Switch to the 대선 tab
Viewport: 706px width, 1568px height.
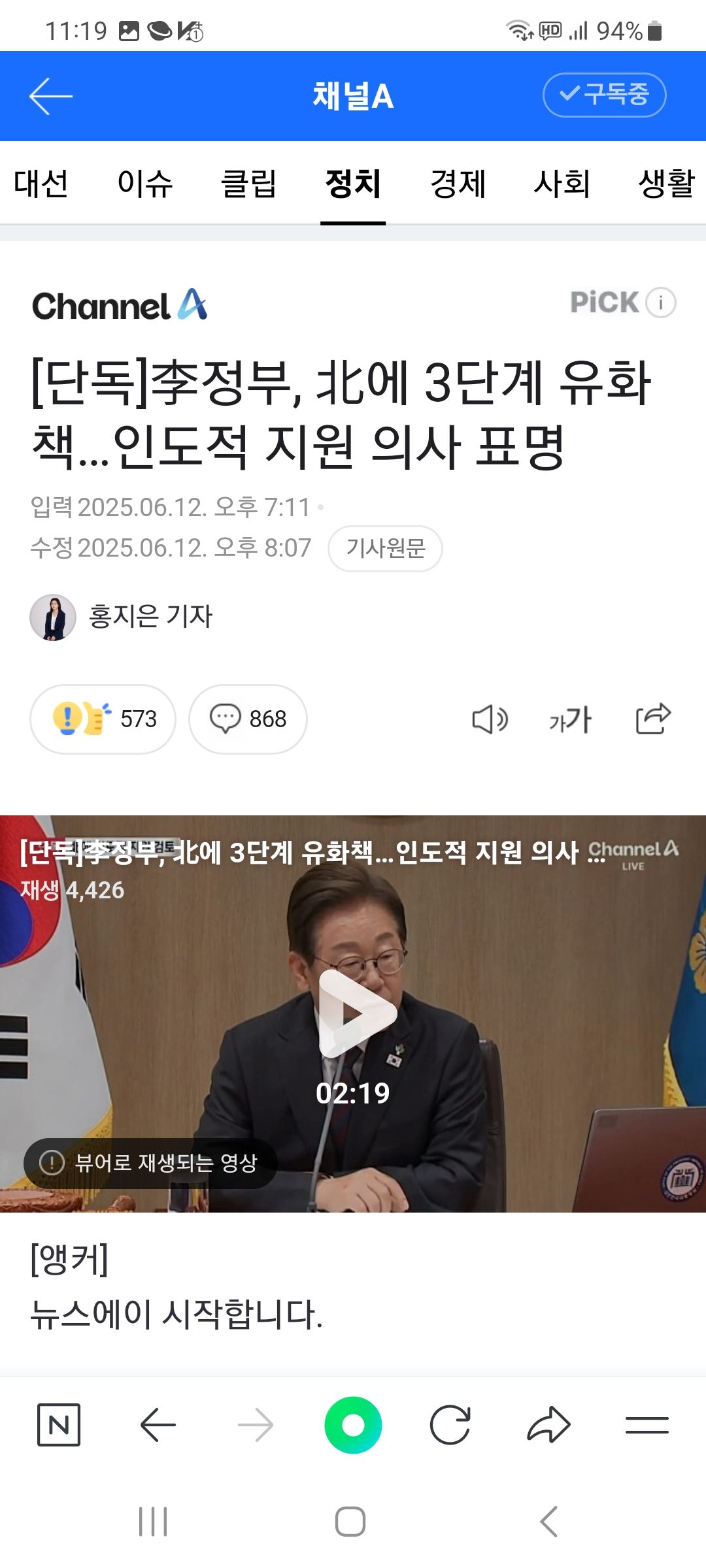coord(41,184)
